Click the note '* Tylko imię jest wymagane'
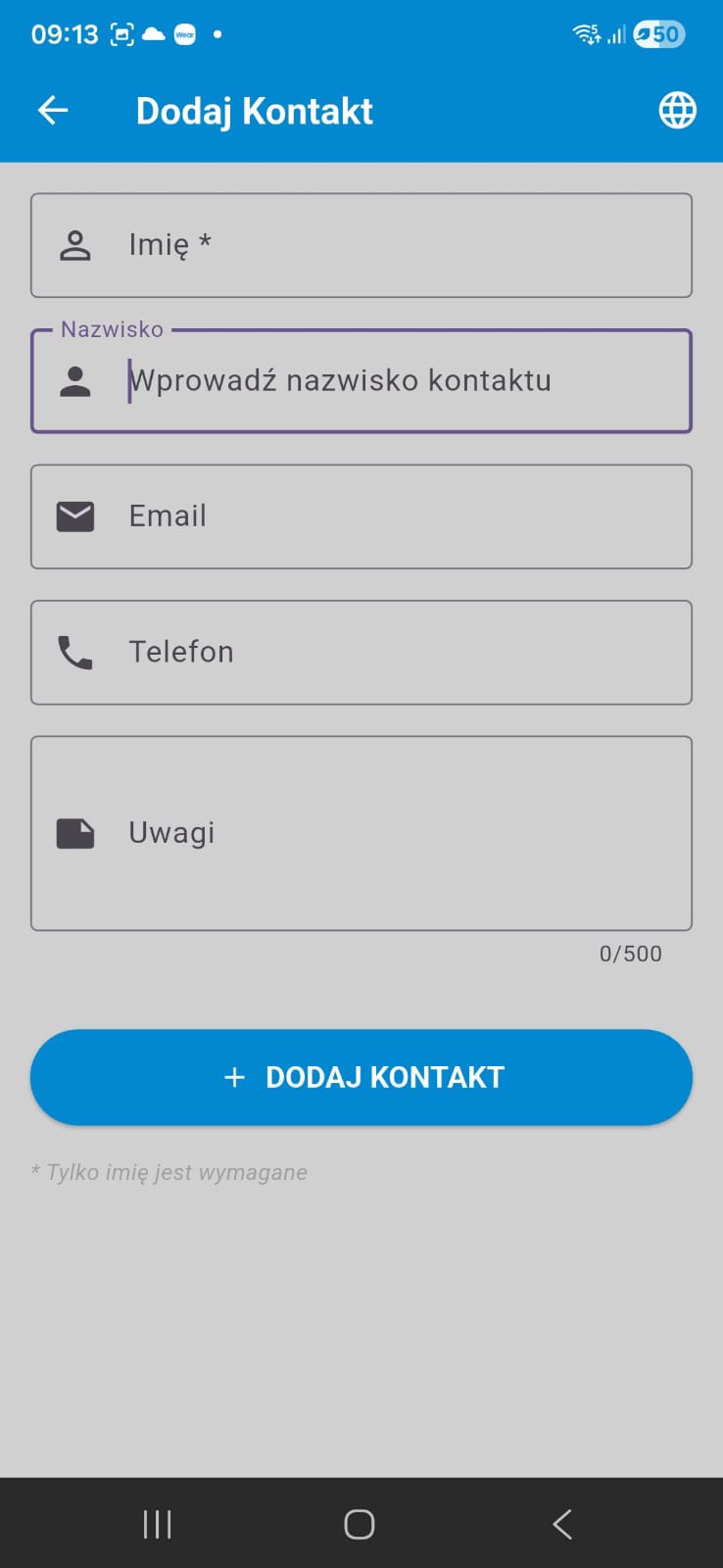Screen dimensions: 723x1568 (x=169, y=1172)
